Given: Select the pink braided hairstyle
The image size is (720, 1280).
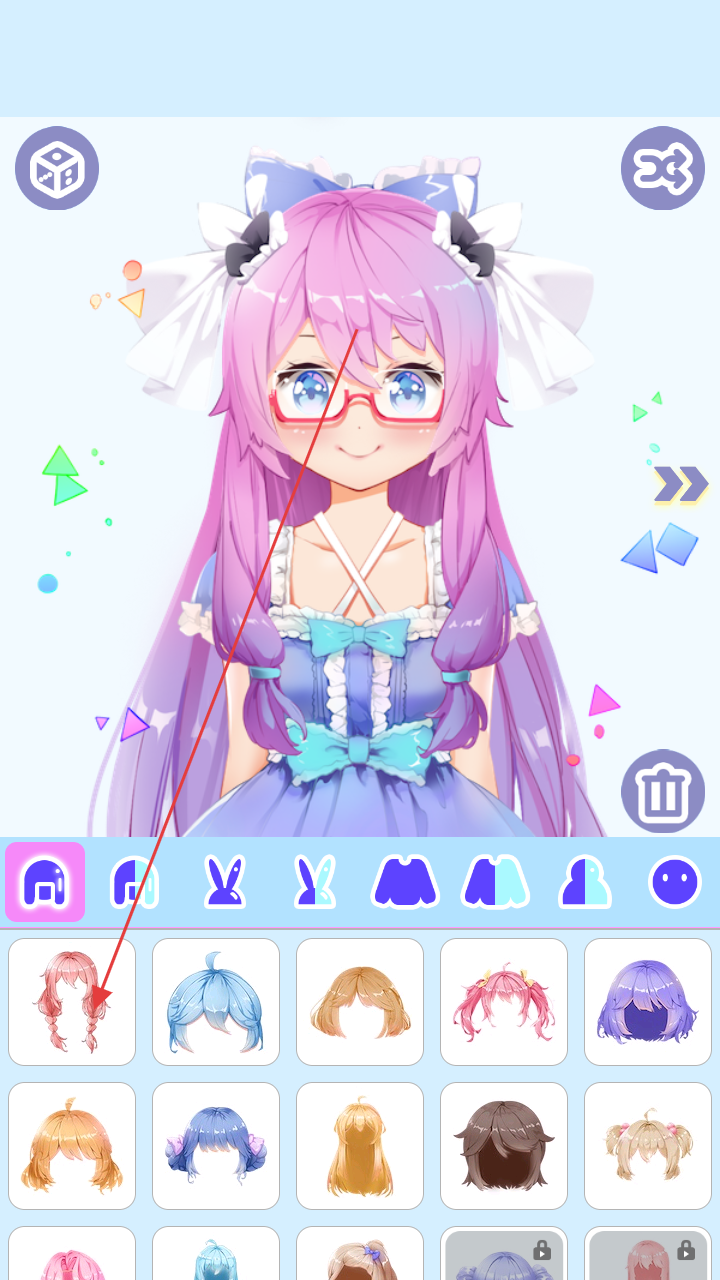Looking at the screenshot, I should click(x=72, y=1002).
